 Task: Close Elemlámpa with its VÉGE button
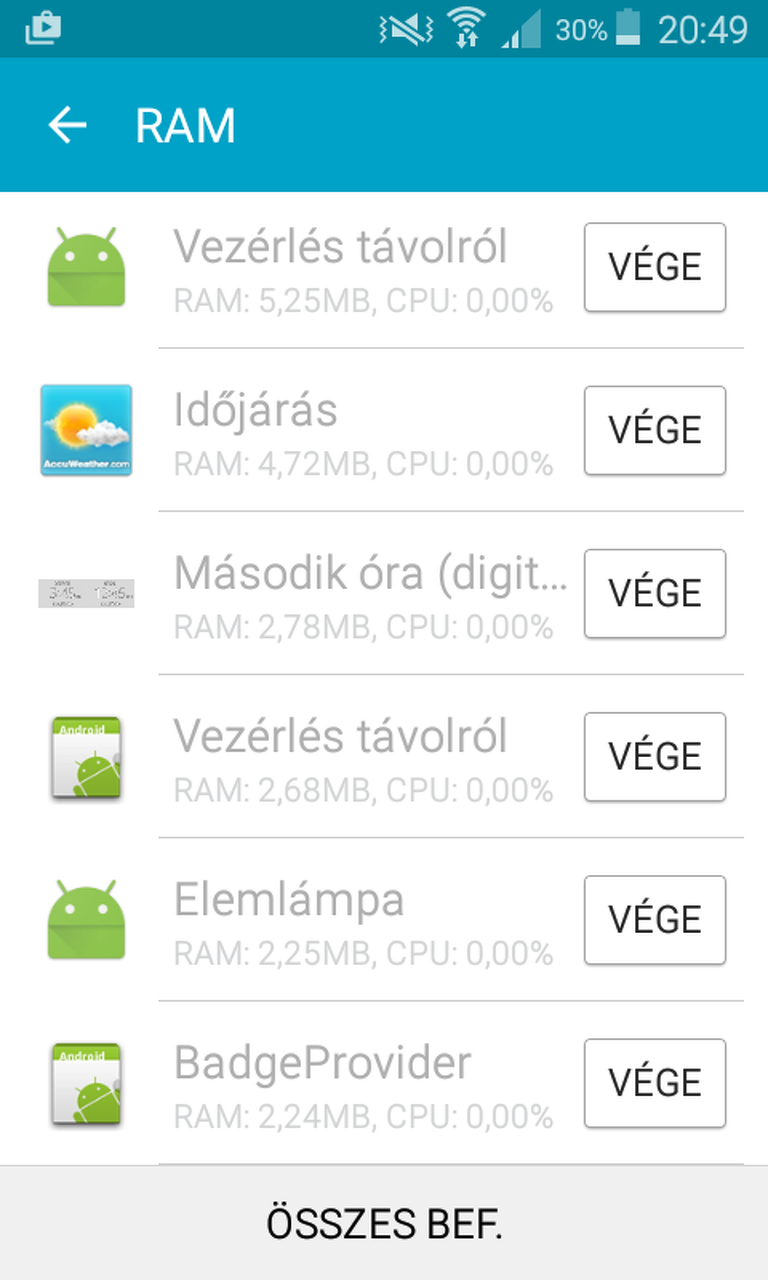tap(655, 919)
